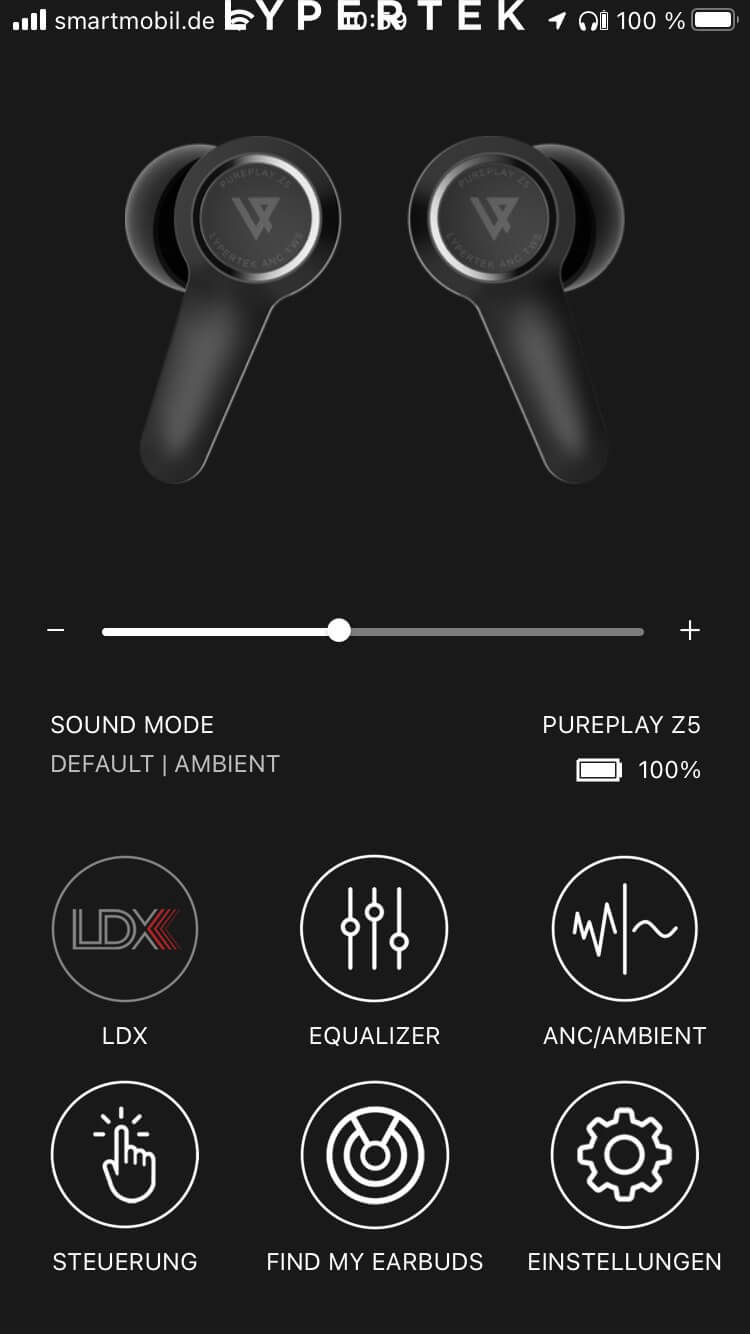
Task: Open the LDX sound feature
Action: 125,930
